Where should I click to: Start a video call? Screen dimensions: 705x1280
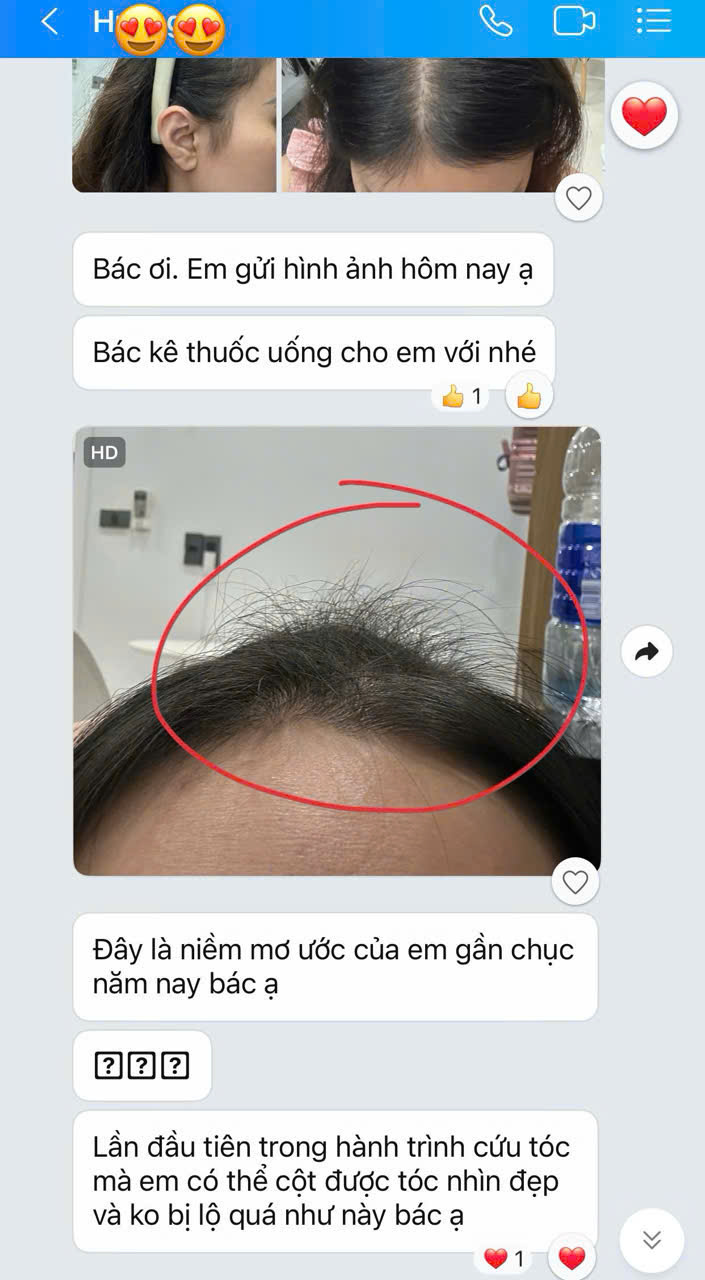pos(574,21)
